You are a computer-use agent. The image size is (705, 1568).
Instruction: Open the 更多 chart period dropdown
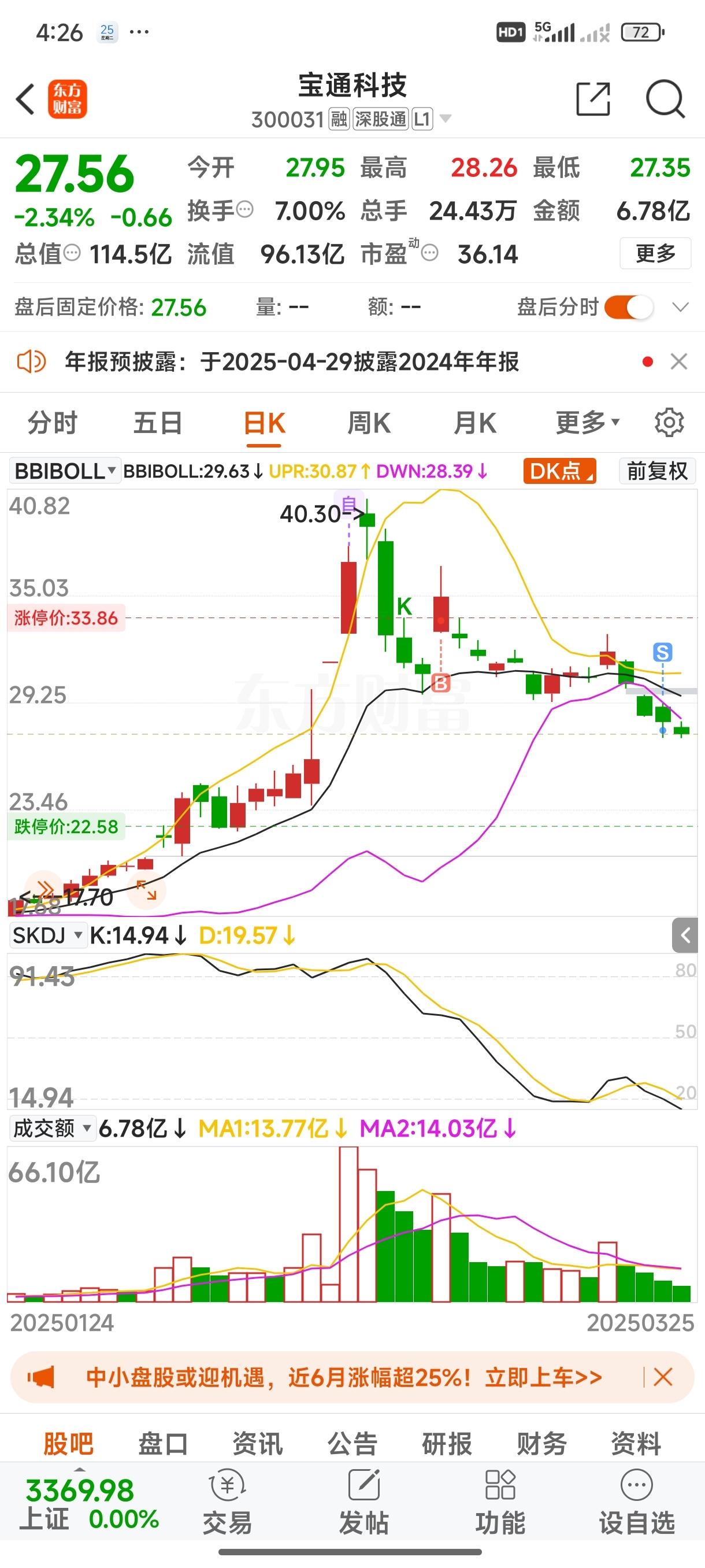587,423
